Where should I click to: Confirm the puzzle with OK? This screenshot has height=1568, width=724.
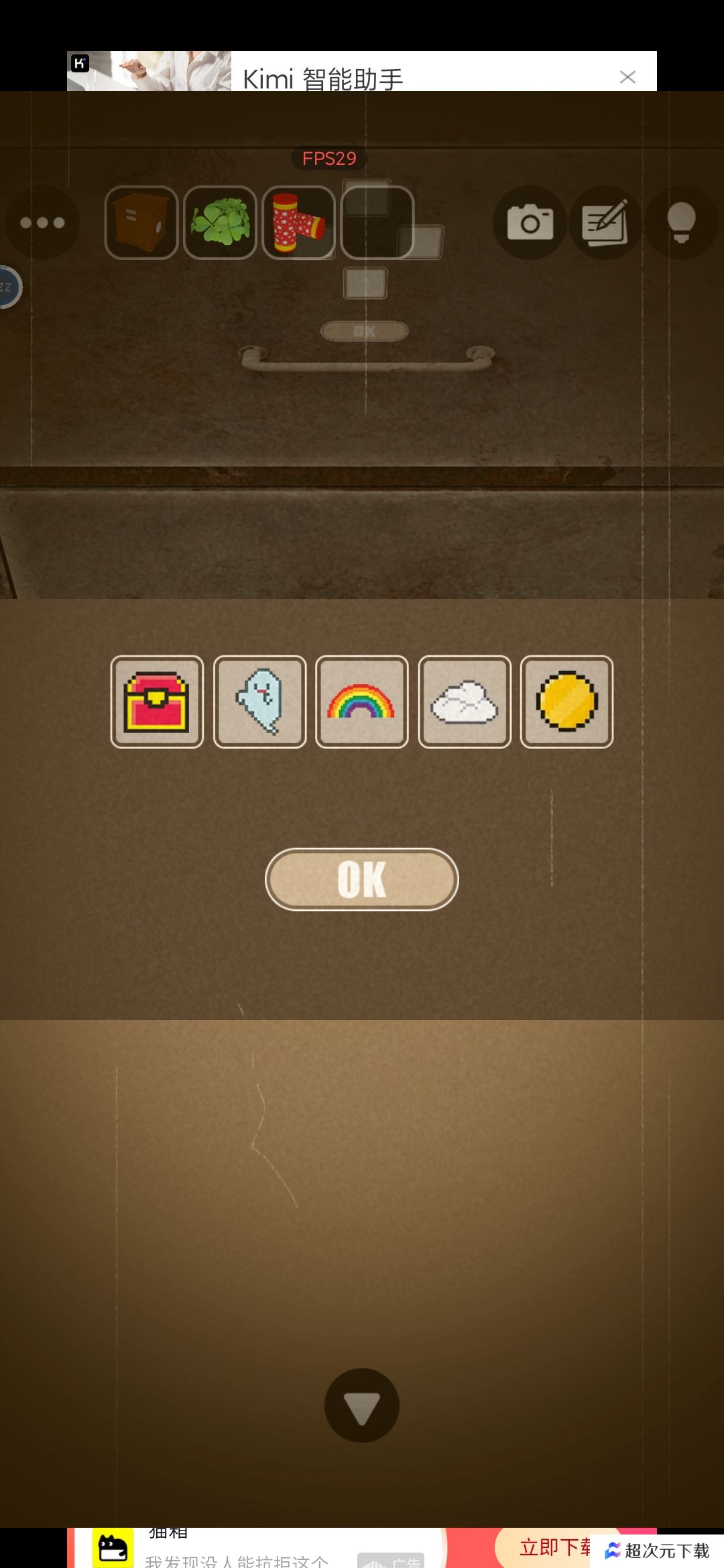click(362, 879)
